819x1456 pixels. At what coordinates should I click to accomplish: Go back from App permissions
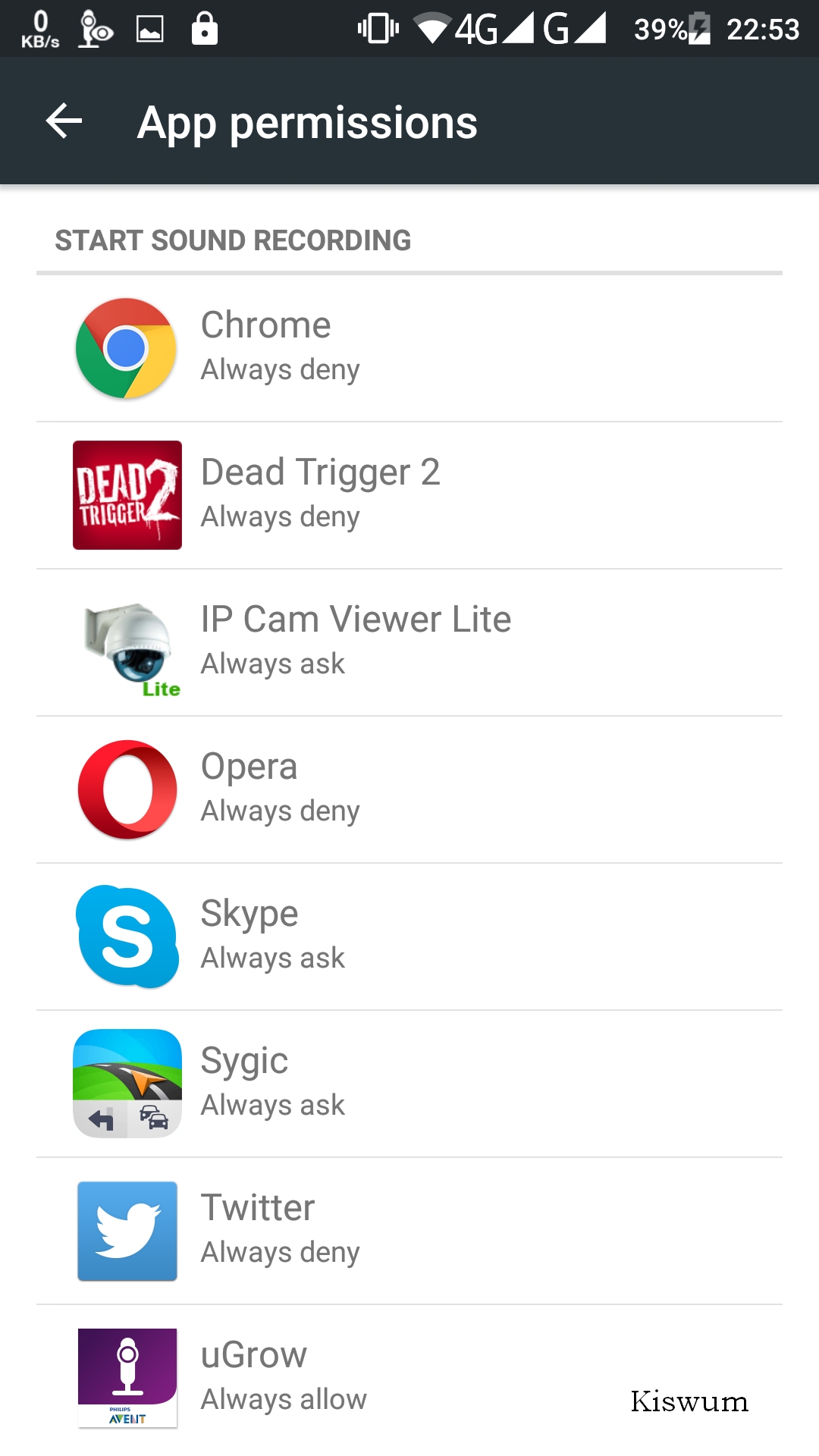64,121
